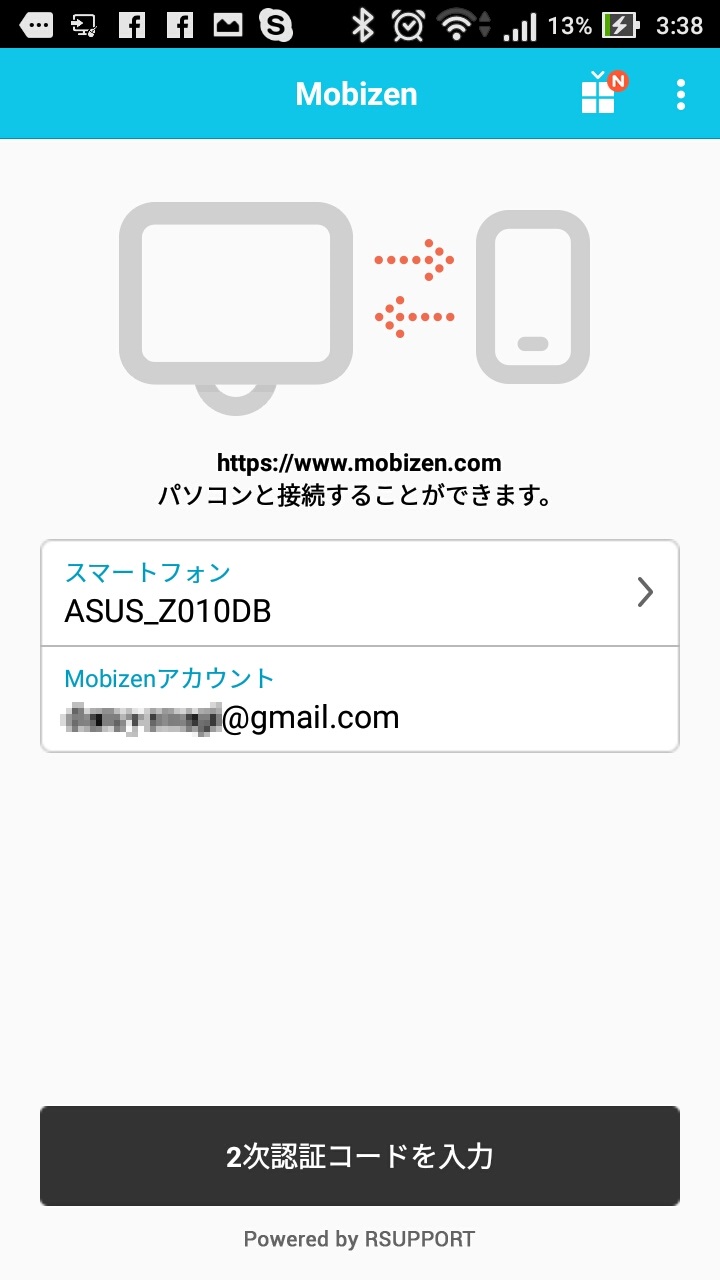Image resolution: width=720 pixels, height=1280 pixels.
Task: Tap the Bluetooth icon in the status bar
Action: pyautogui.click(x=362, y=25)
